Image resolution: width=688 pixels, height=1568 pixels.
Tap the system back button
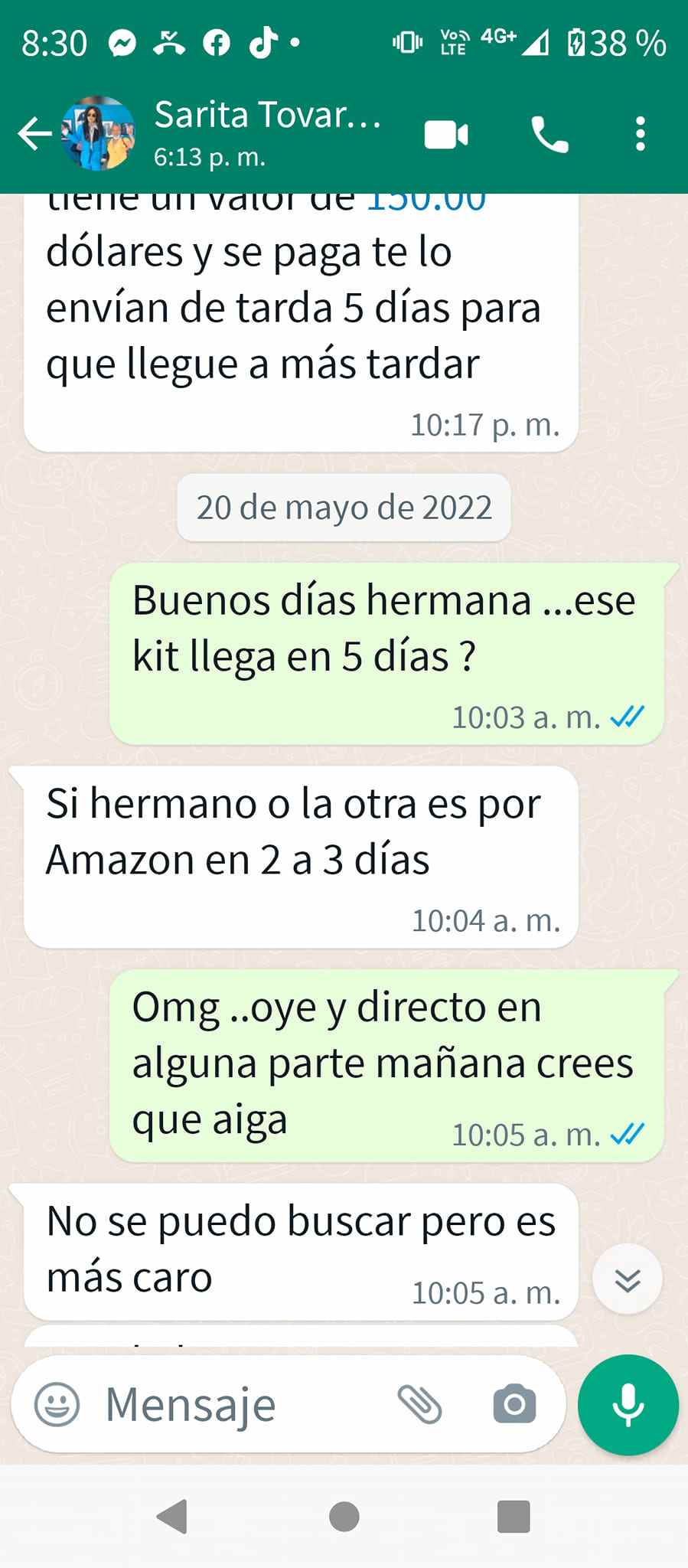(173, 1517)
